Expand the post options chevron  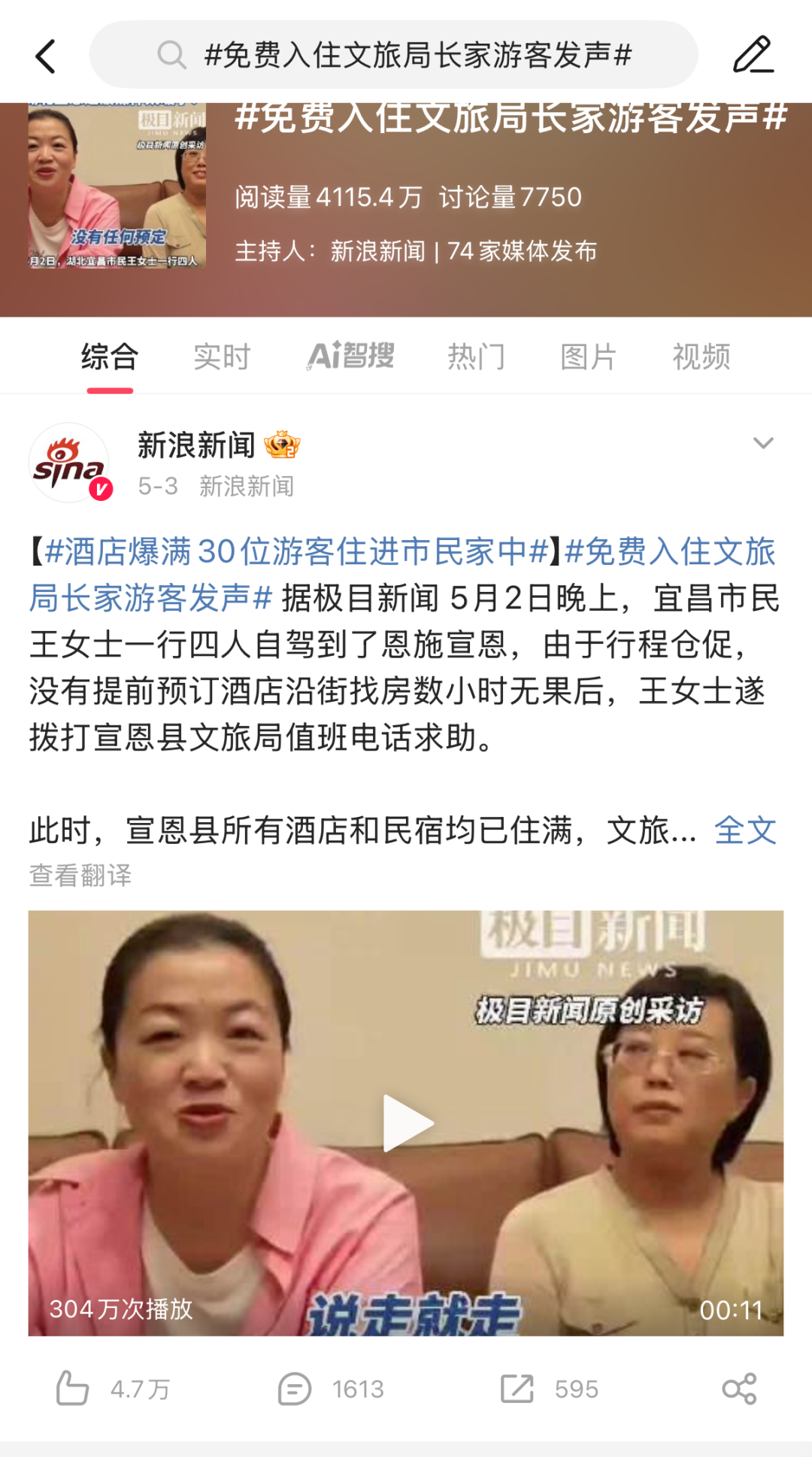pos(763,444)
